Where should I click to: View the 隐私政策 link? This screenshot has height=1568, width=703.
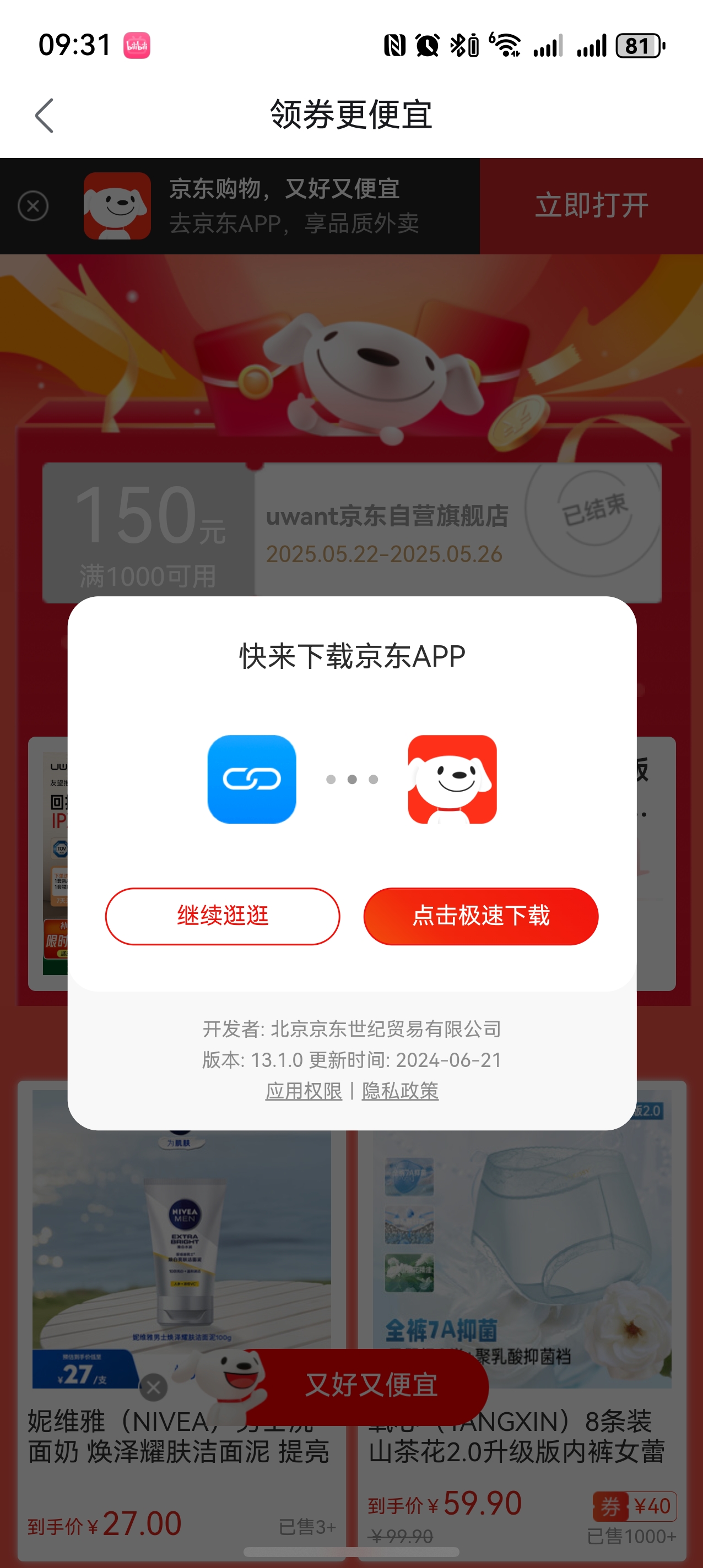coord(400,1091)
